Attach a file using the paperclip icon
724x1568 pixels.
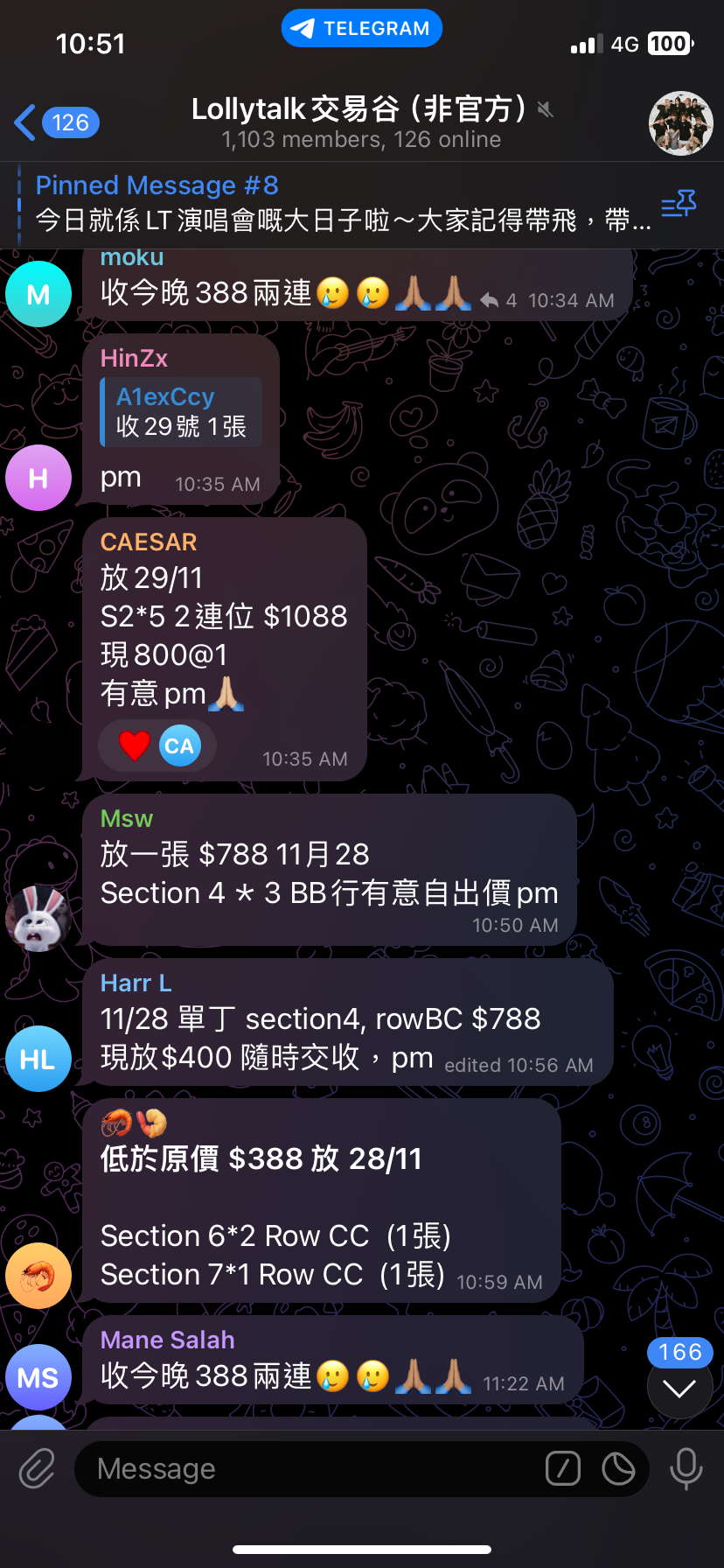[36, 1469]
